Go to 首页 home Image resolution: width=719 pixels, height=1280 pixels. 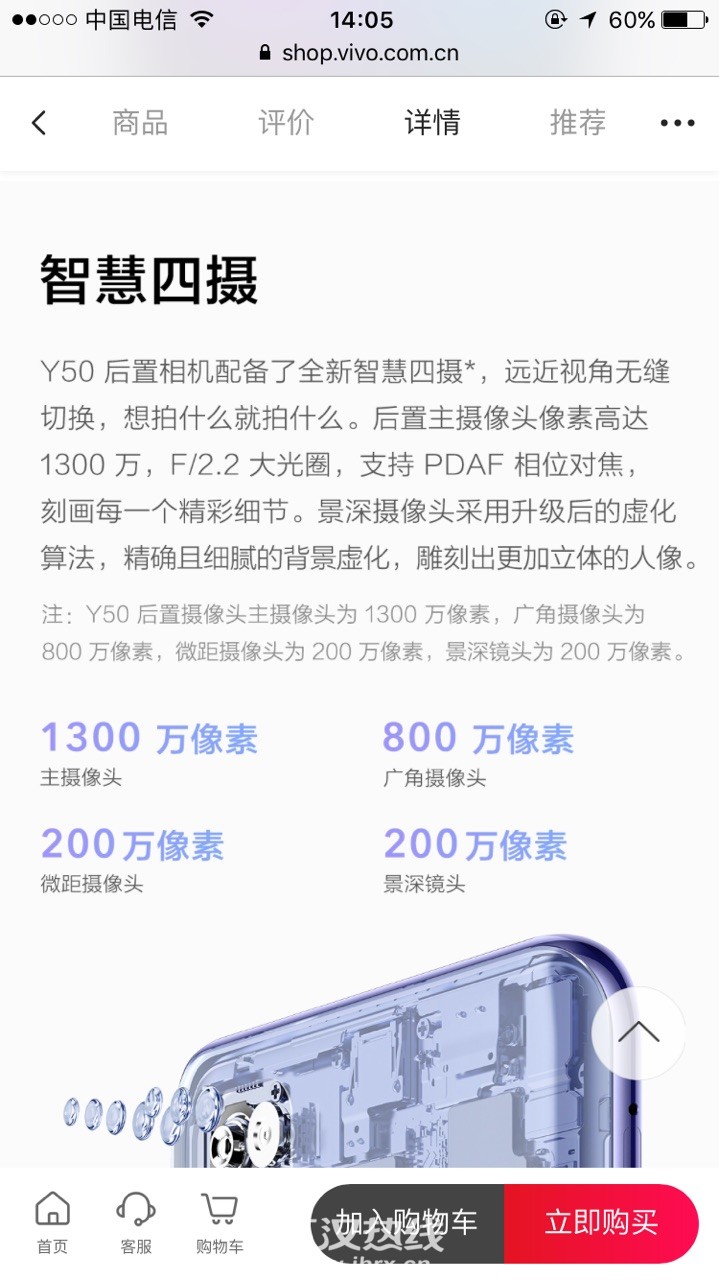(x=53, y=1223)
